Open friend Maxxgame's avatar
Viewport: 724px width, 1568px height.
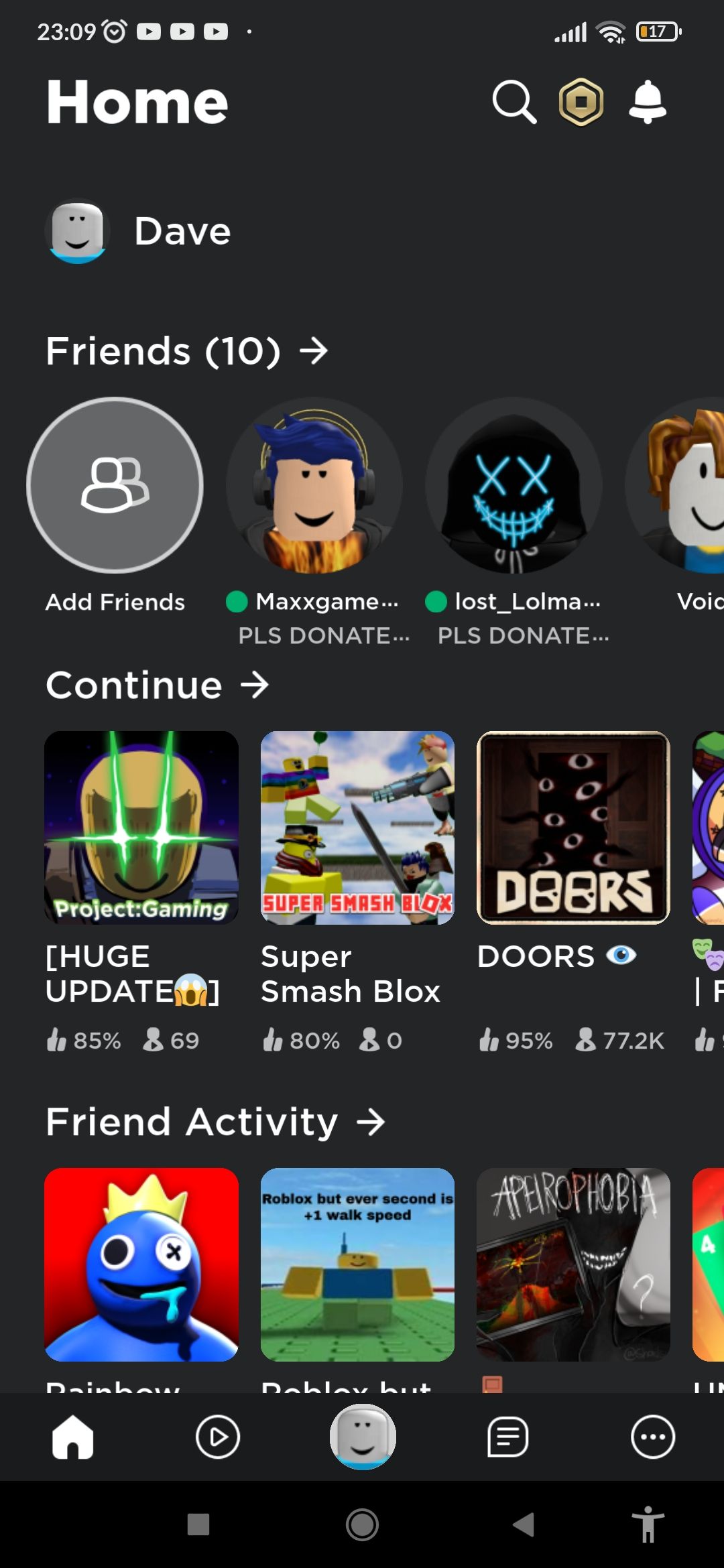coord(314,486)
